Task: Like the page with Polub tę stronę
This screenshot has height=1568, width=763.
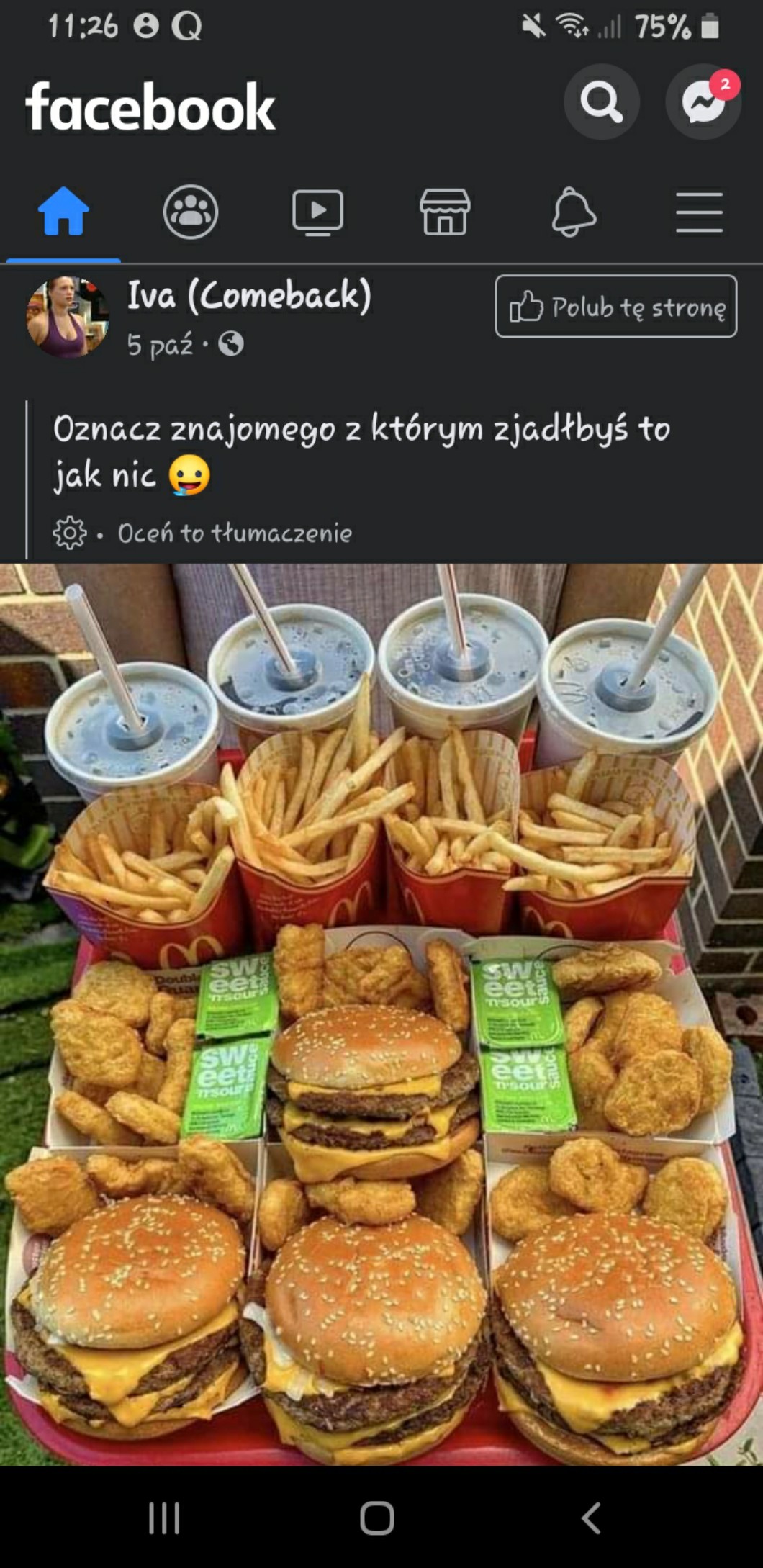Action: tap(616, 307)
